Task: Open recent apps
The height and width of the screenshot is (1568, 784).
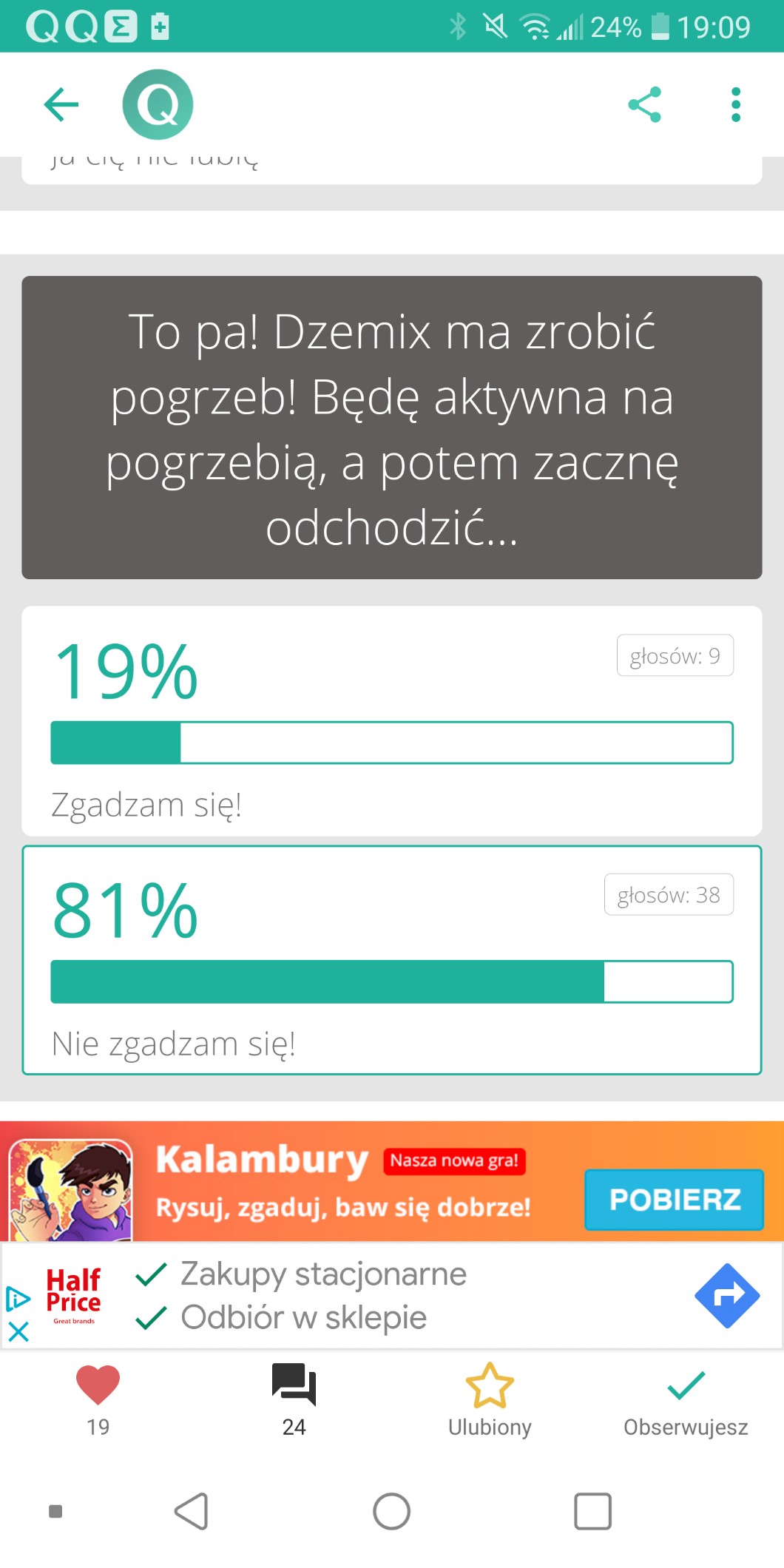Action: click(592, 1511)
